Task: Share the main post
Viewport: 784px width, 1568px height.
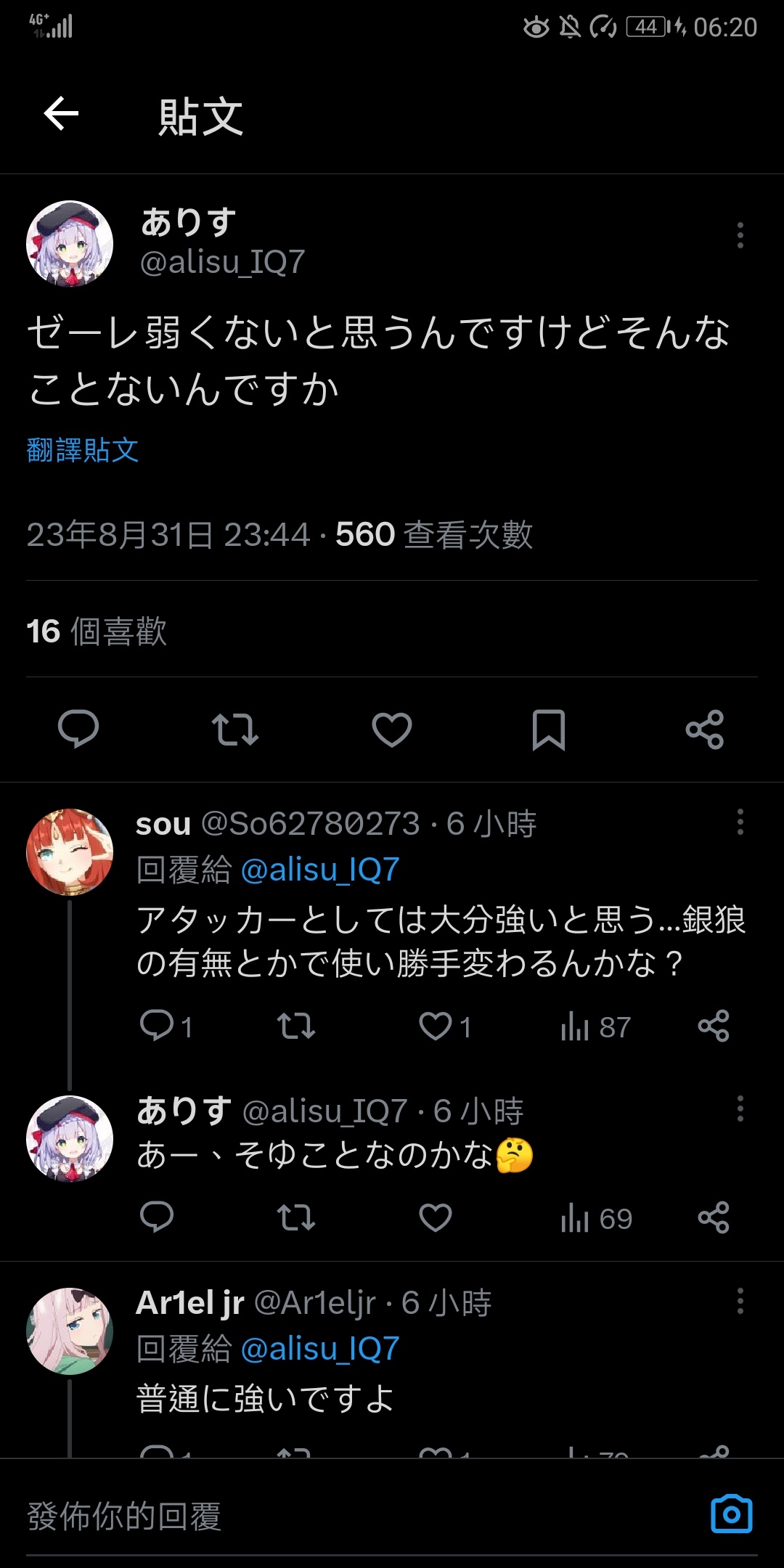Action: 705,729
